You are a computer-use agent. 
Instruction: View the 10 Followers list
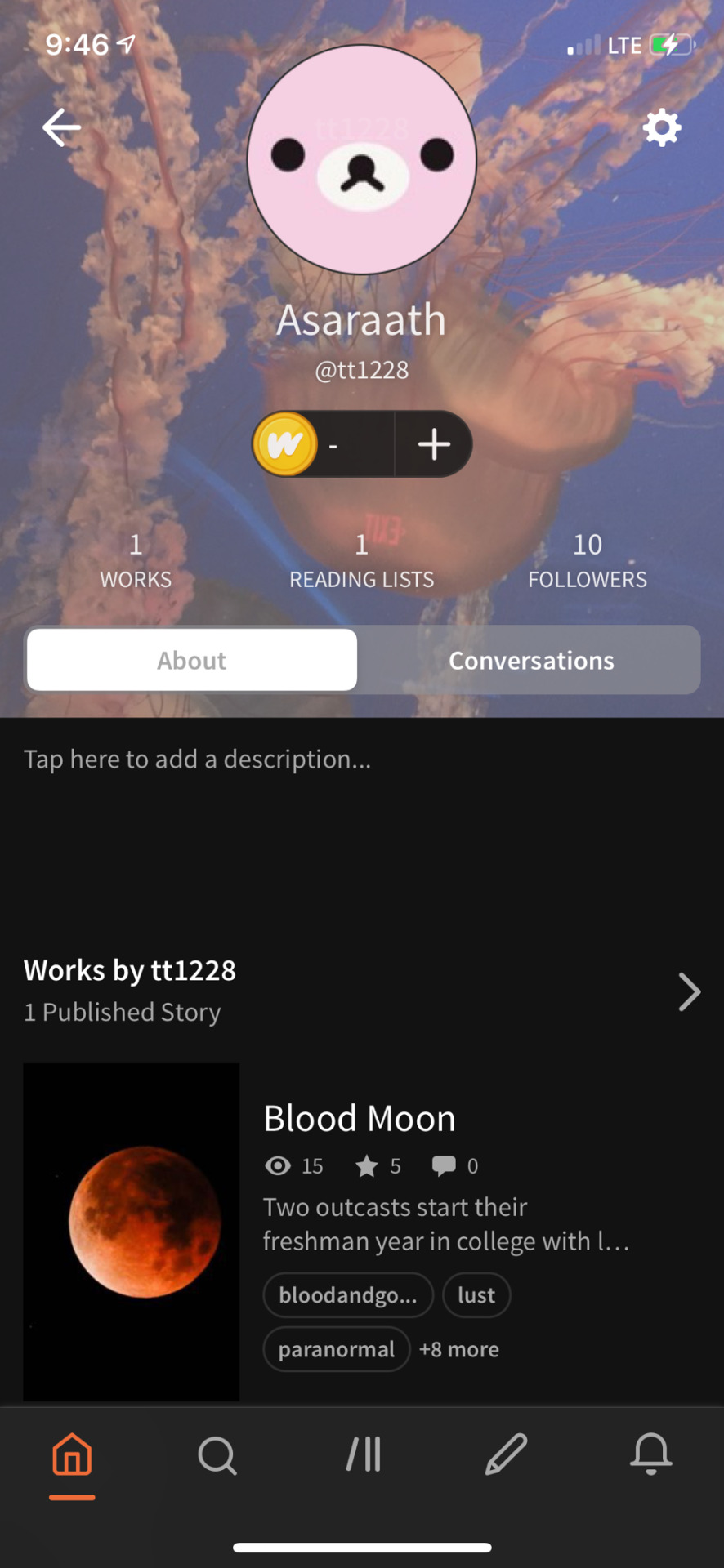[x=587, y=560]
